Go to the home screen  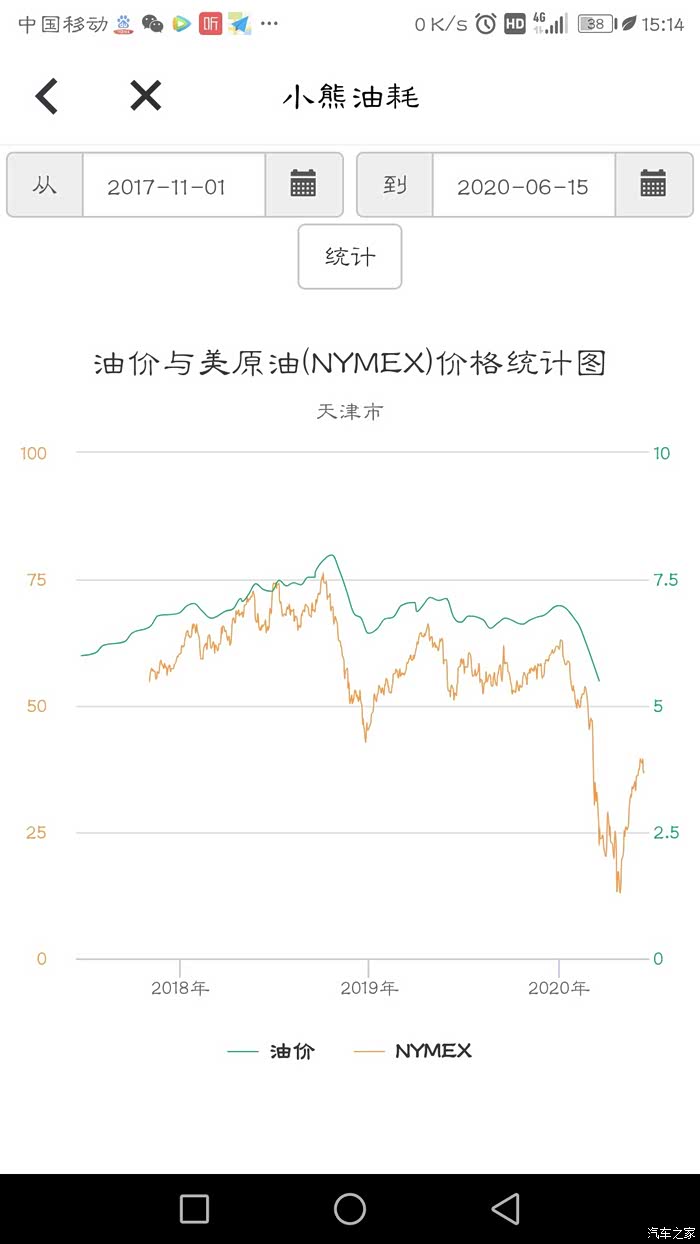coord(350,1209)
